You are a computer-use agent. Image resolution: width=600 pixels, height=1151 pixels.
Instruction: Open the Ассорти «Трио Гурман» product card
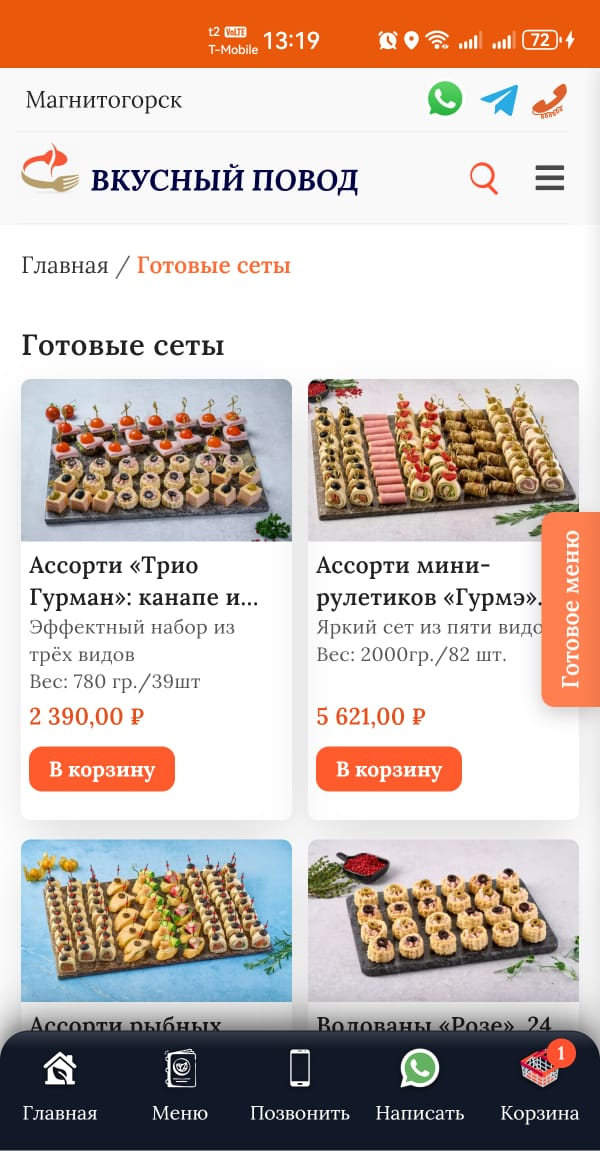pyautogui.click(x=156, y=599)
